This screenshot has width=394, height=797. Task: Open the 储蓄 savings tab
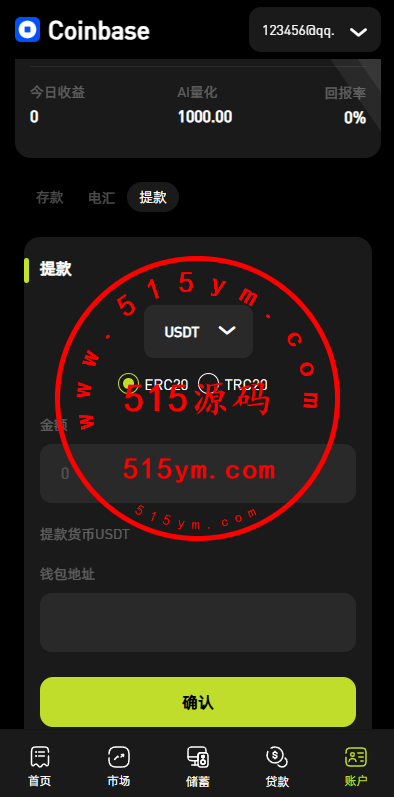(x=198, y=767)
